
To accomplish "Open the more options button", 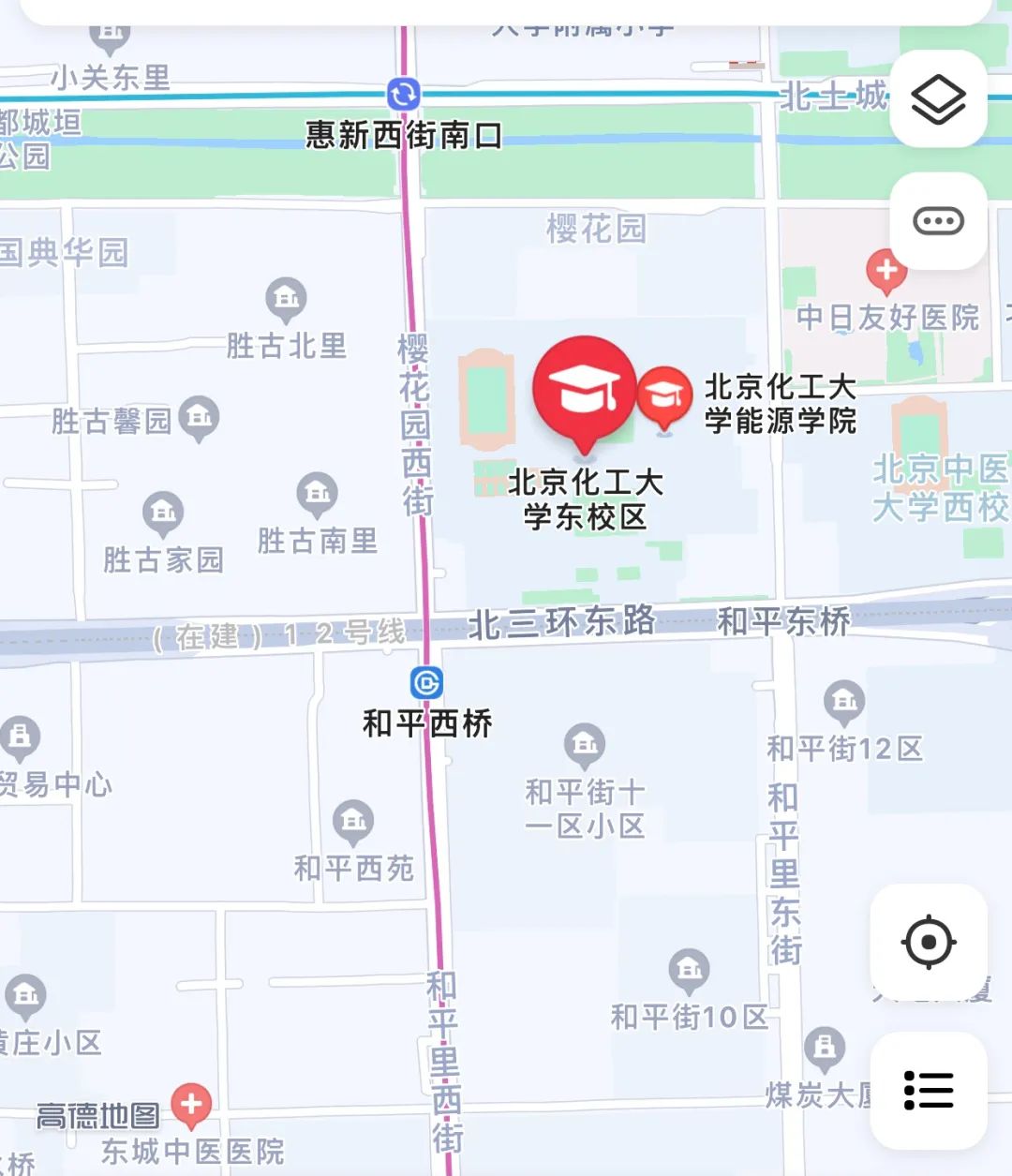I will (938, 221).
